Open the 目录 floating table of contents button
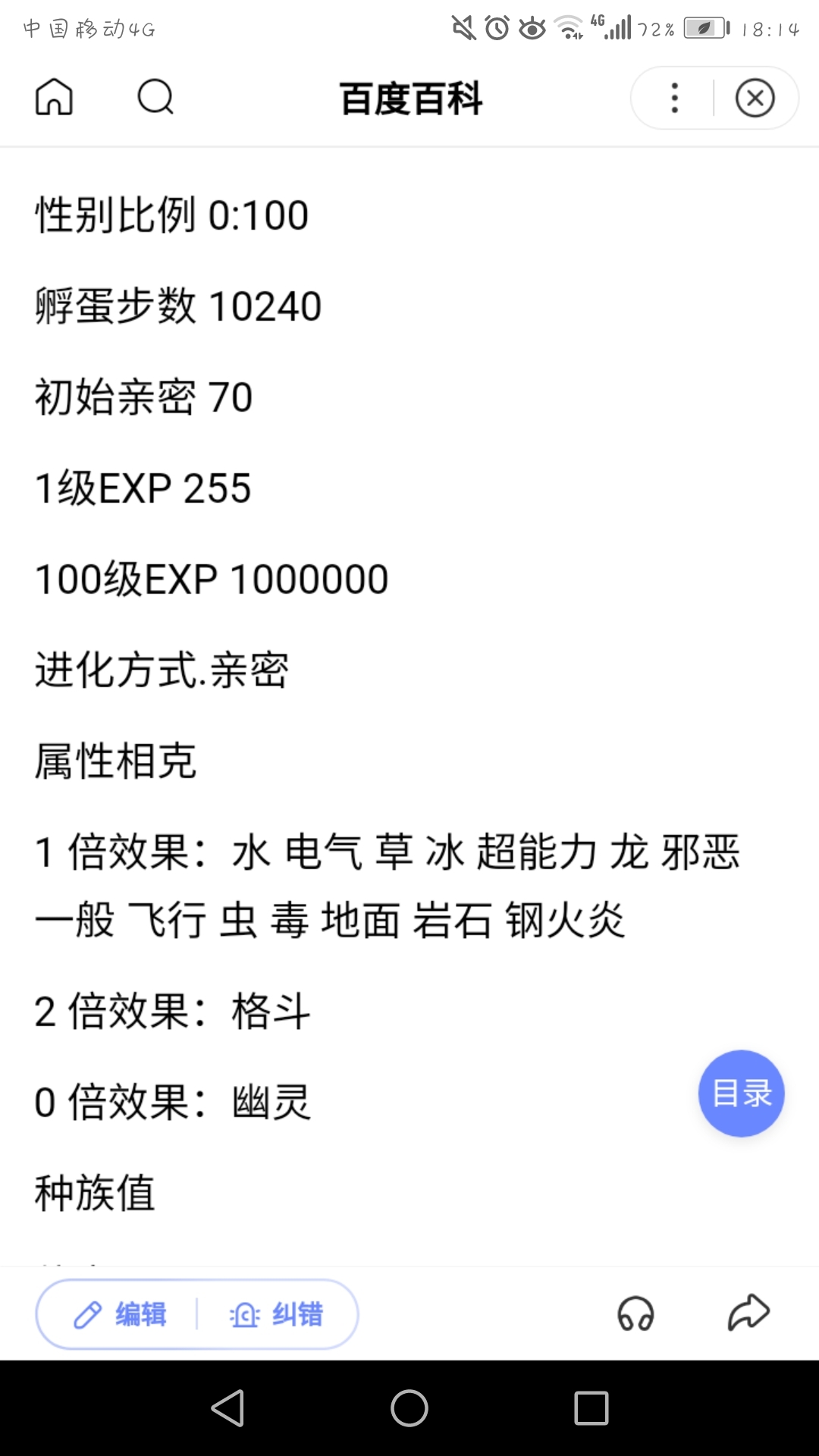The image size is (819, 1456). pyautogui.click(x=740, y=1093)
